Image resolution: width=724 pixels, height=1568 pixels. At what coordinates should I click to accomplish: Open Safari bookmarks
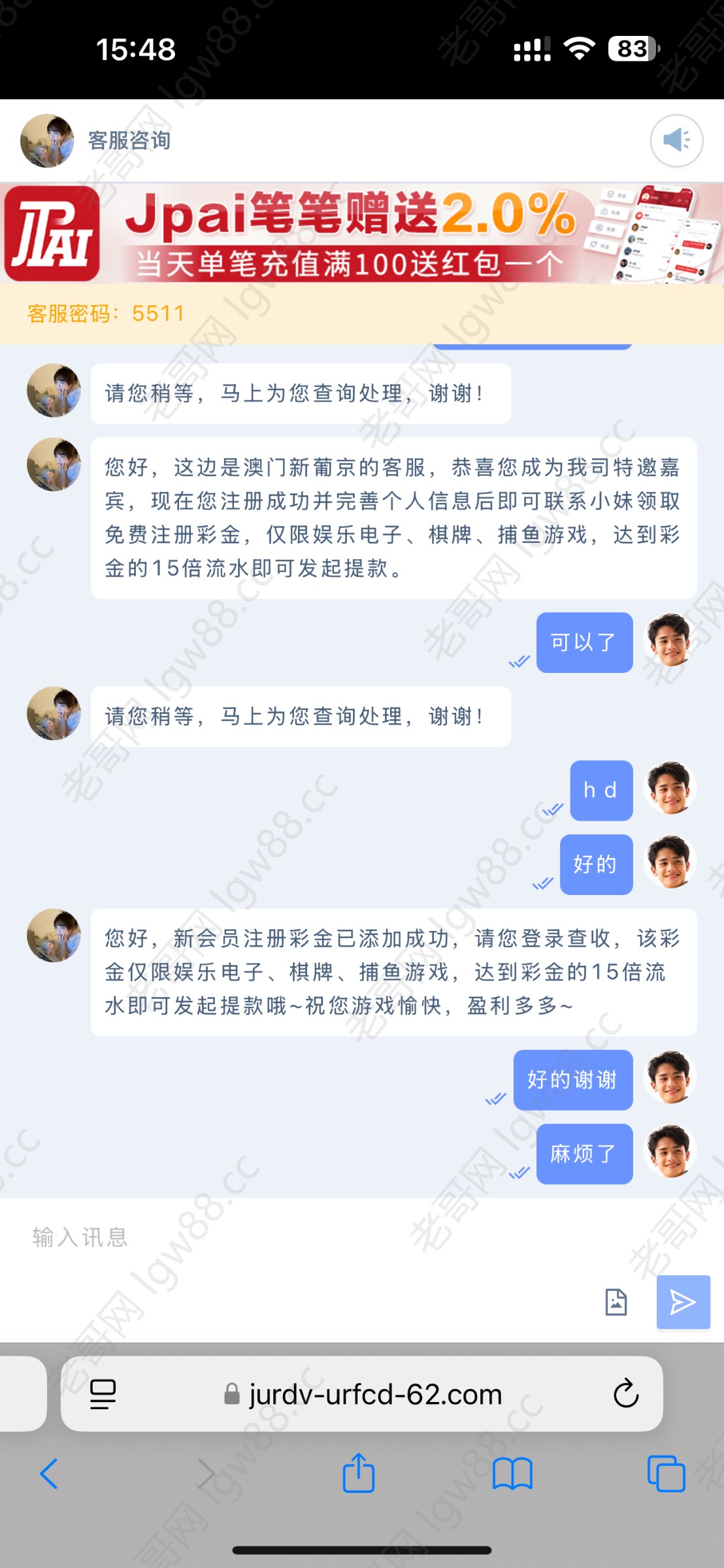coord(512,1474)
